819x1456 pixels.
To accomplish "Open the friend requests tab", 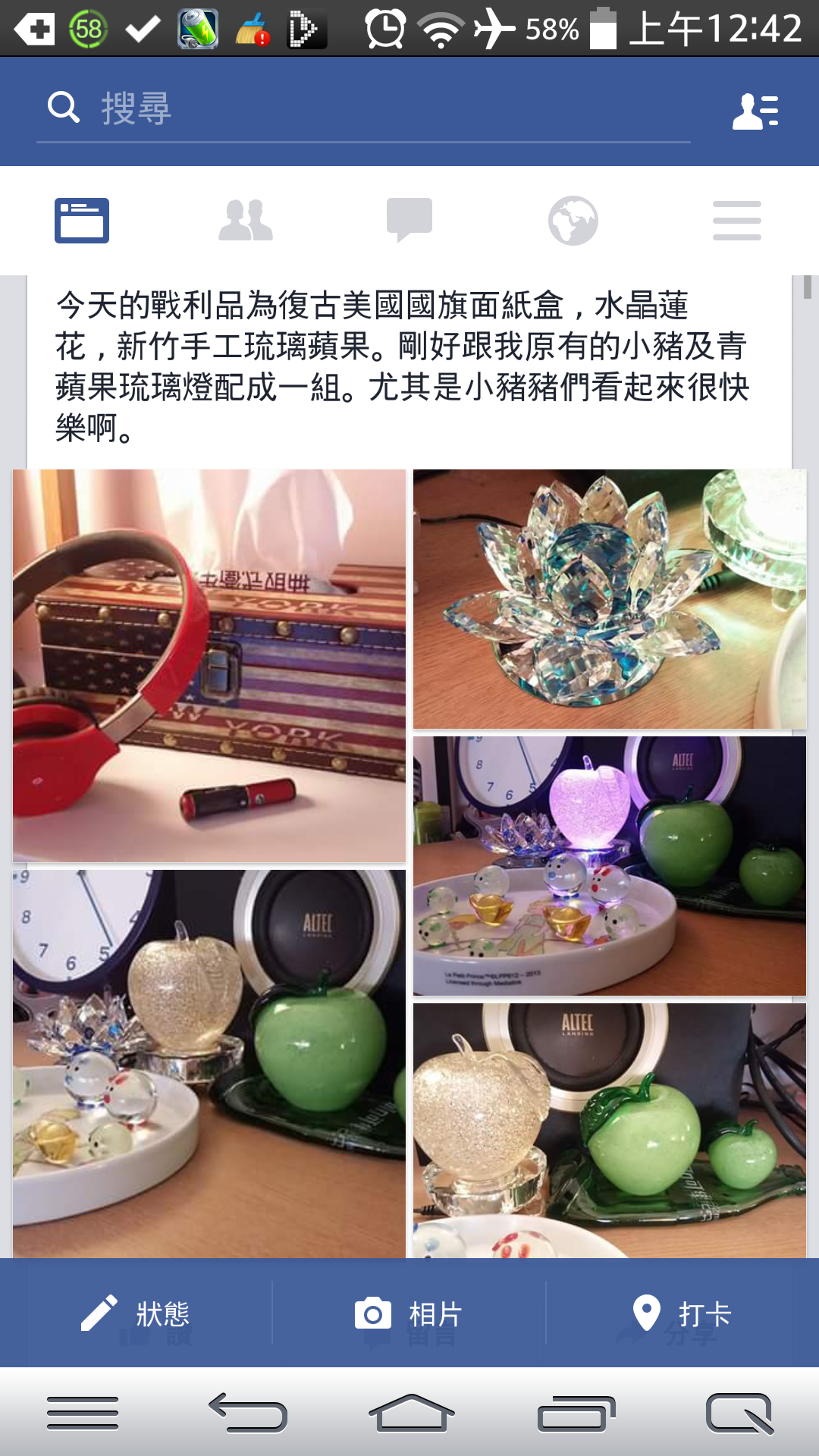I will [x=245, y=221].
